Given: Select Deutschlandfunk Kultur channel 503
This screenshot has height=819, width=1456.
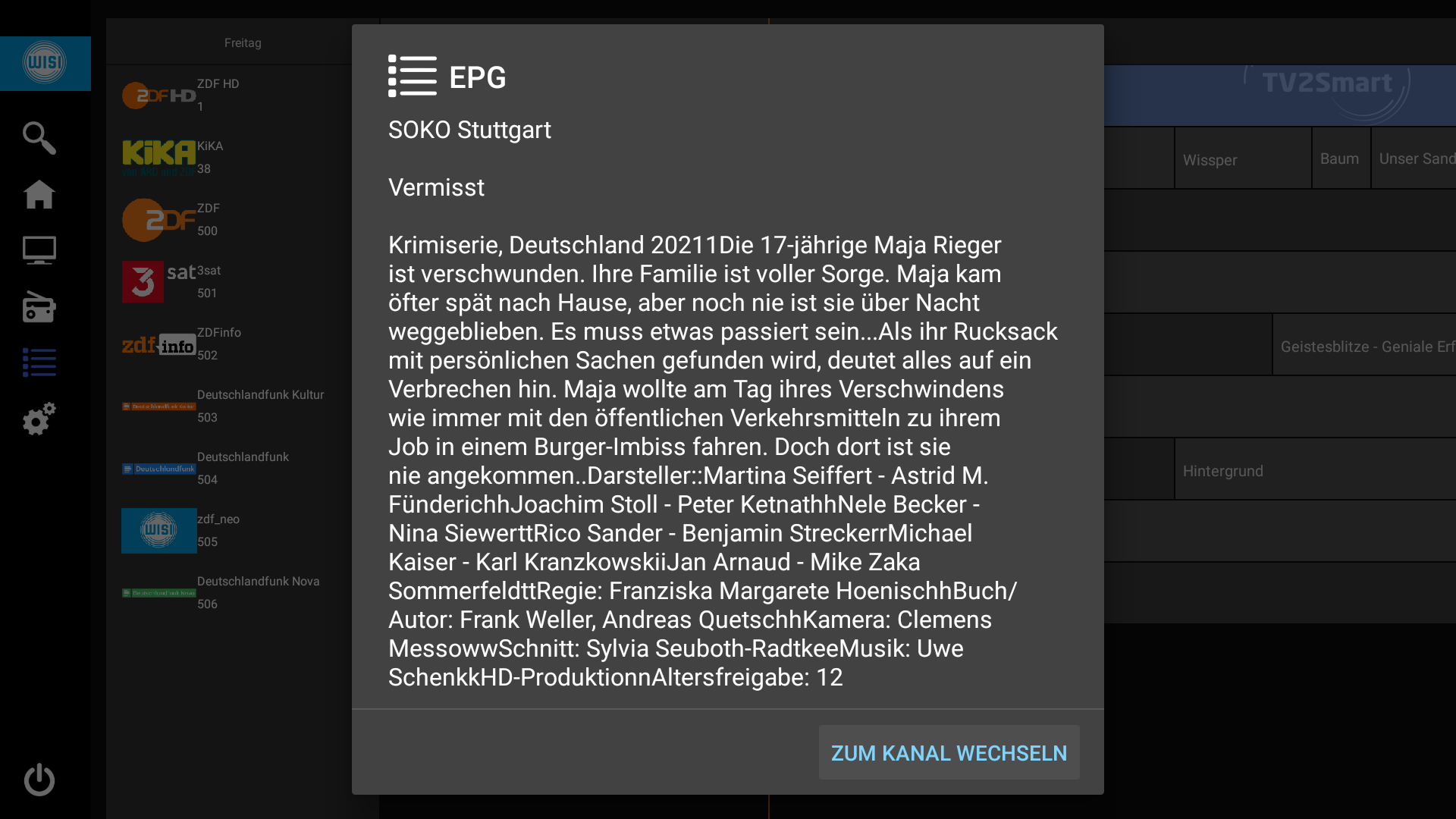Looking at the screenshot, I should click(227, 406).
